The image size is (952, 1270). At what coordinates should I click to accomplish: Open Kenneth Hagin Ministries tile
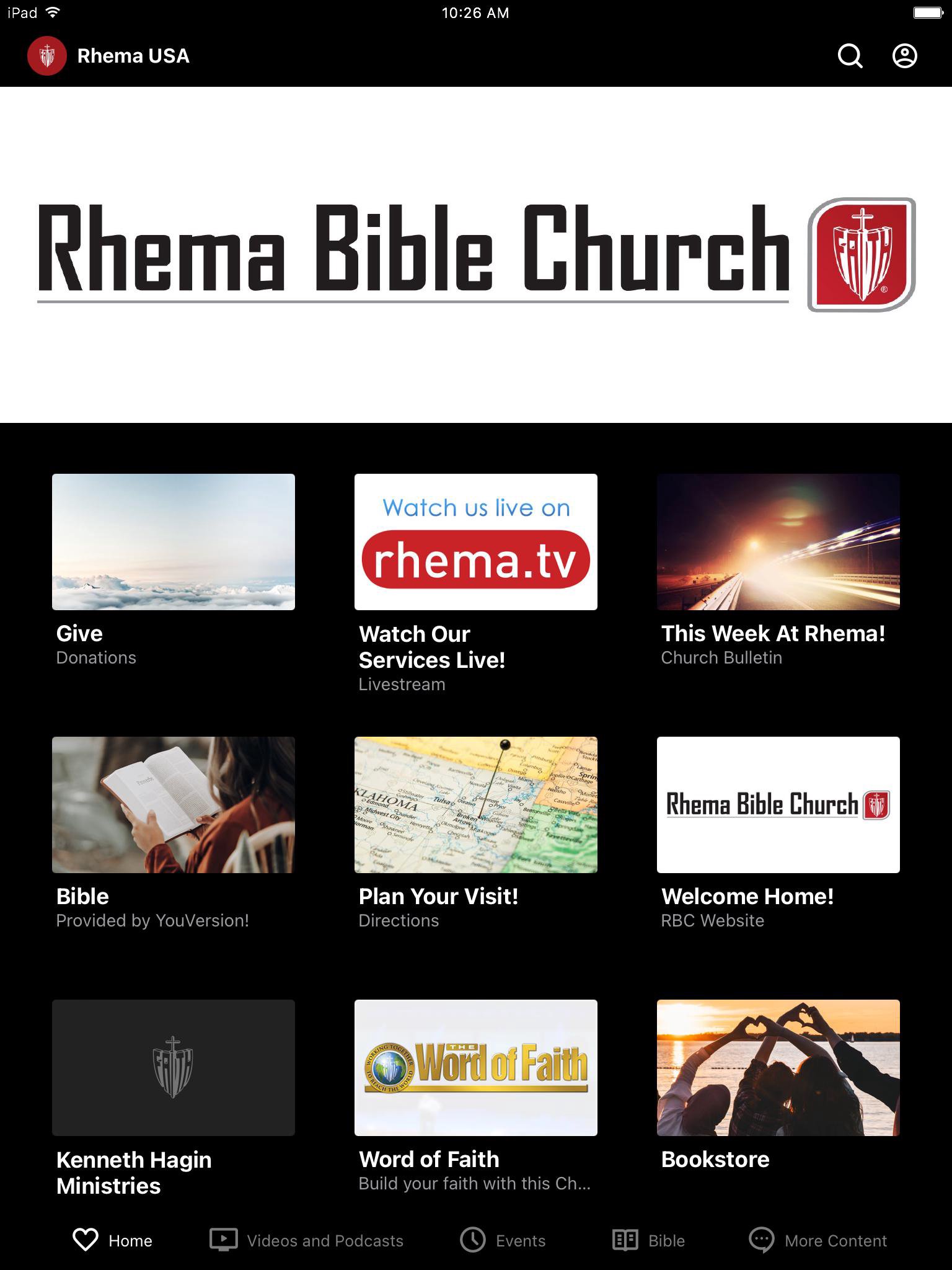point(174,1068)
